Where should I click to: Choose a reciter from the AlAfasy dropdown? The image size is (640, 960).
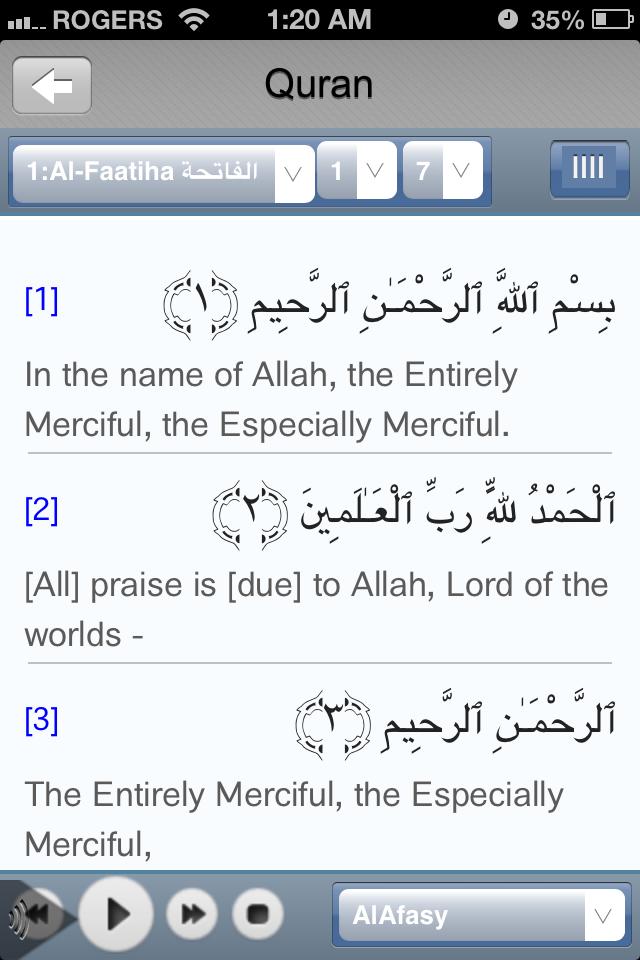(481, 915)
